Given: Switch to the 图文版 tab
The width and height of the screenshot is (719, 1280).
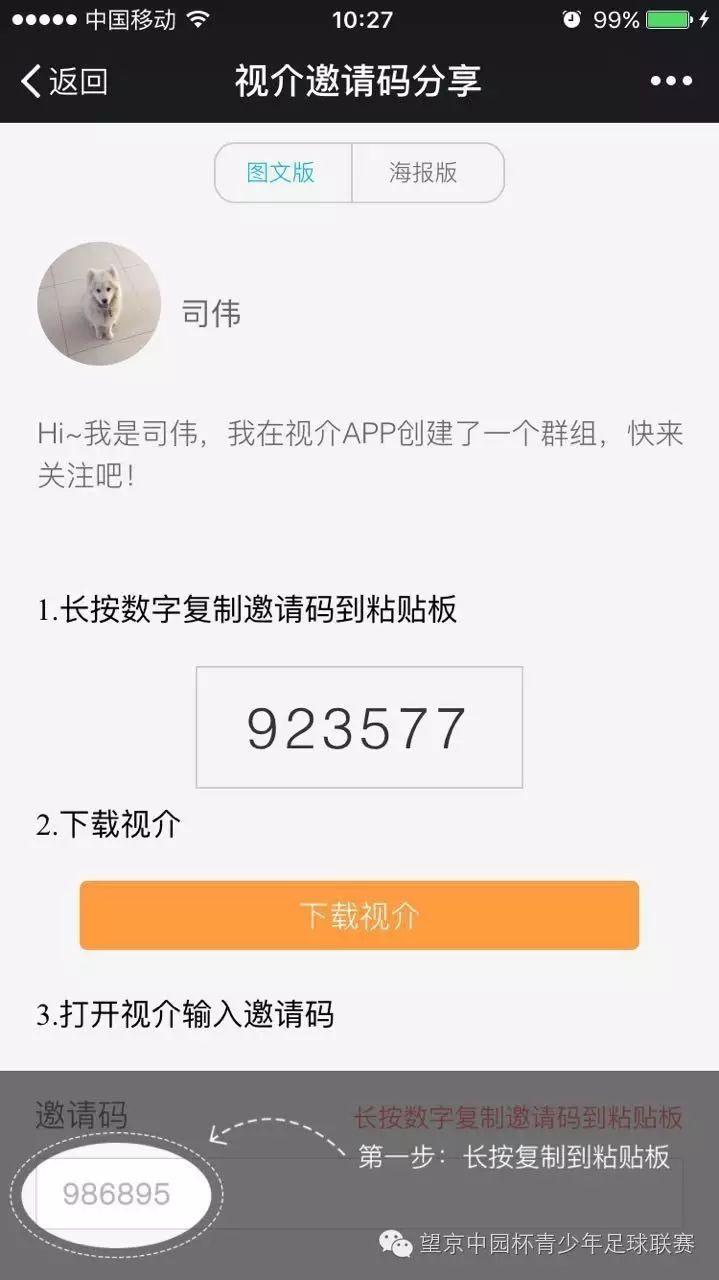Looking at the screenshot, I should pyautogui.click(x=282, y=172).
